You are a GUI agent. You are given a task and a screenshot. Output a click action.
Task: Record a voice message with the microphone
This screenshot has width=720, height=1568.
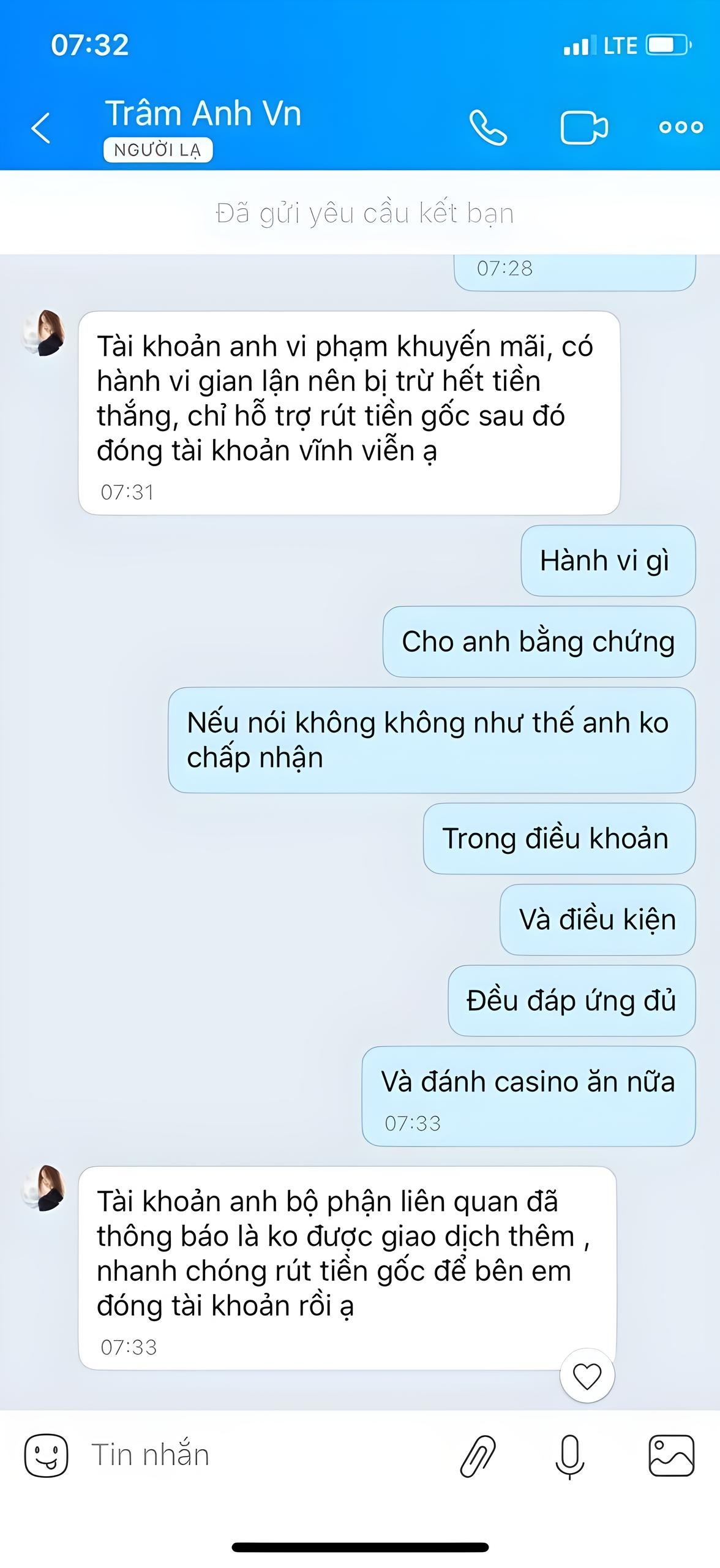tap(570, 1457)
